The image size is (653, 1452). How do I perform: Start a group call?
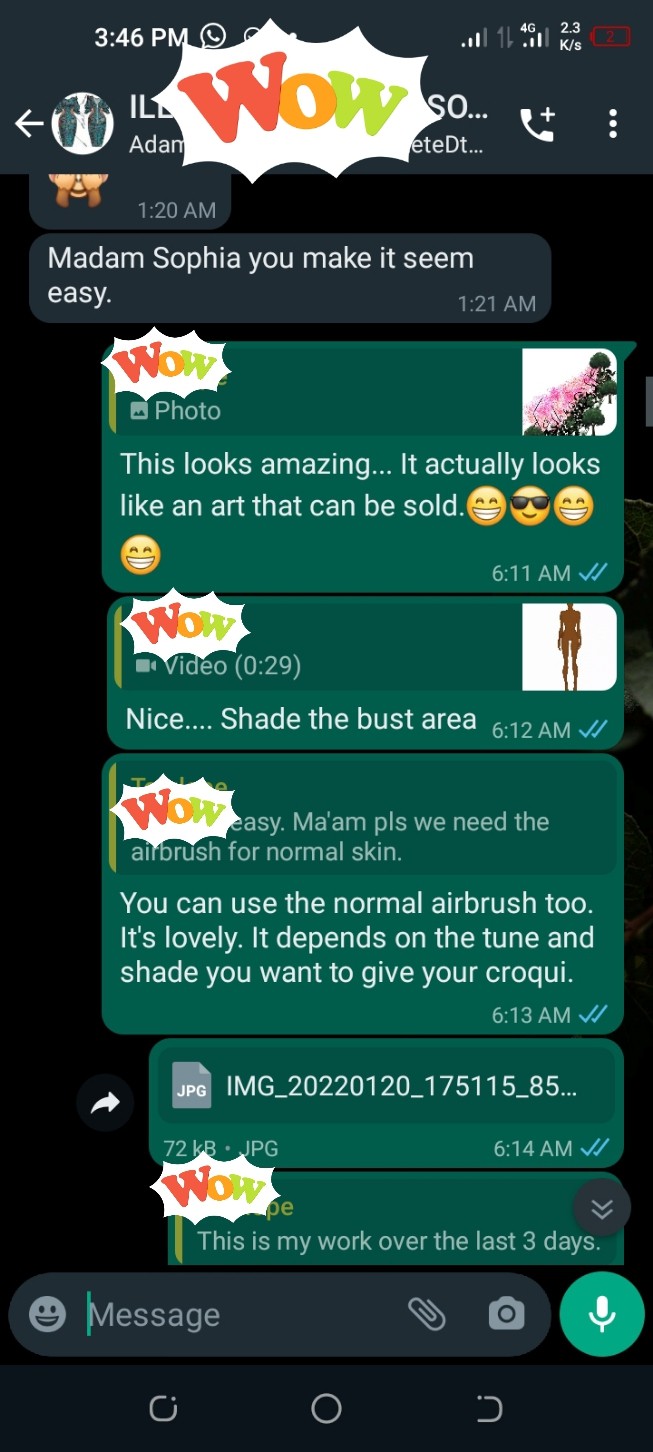[x=537, y=124]
